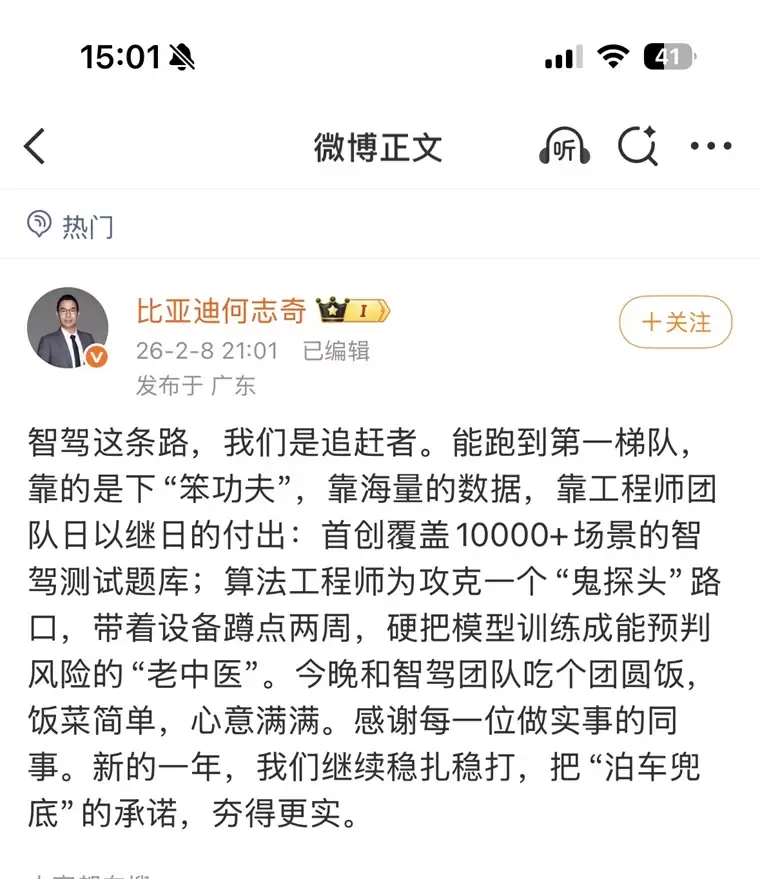Image resolution: width=760 pixels, height=879 pixels.
Task: Tap the refresh icon in the top bar
Action: [x=639, y=146]
